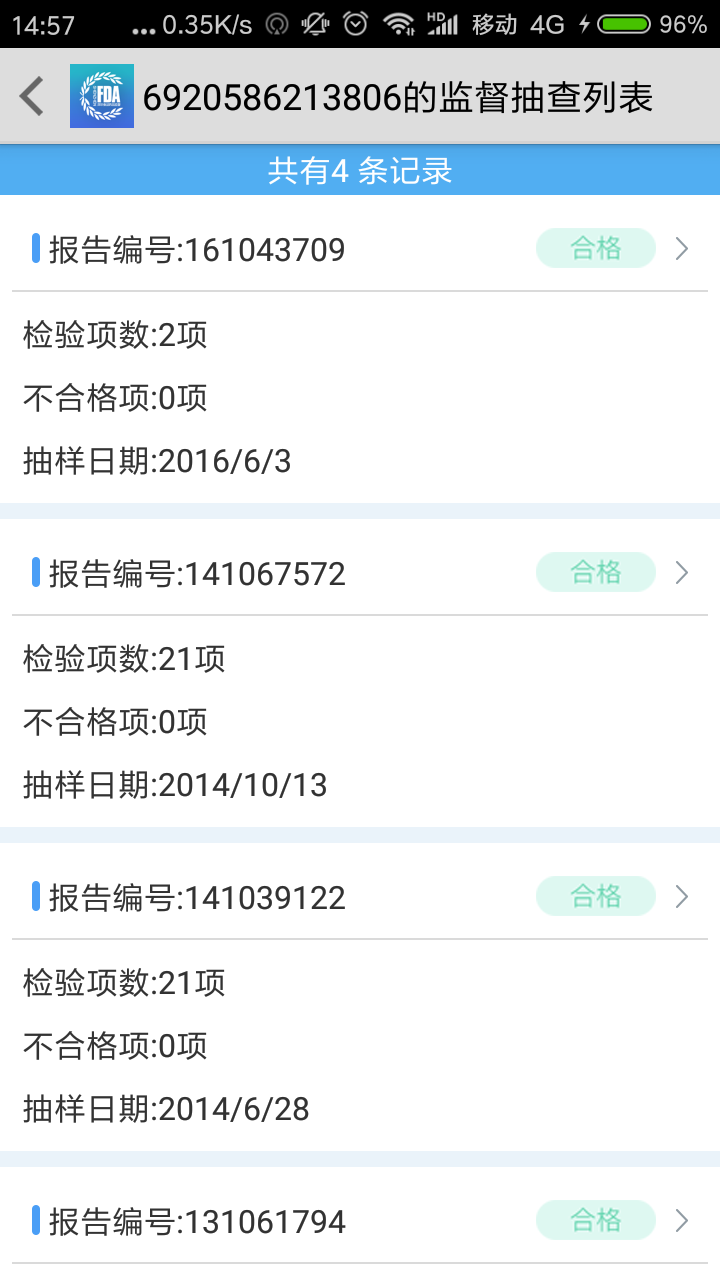Expand the report 131061794 entry

coord(681,1220)
